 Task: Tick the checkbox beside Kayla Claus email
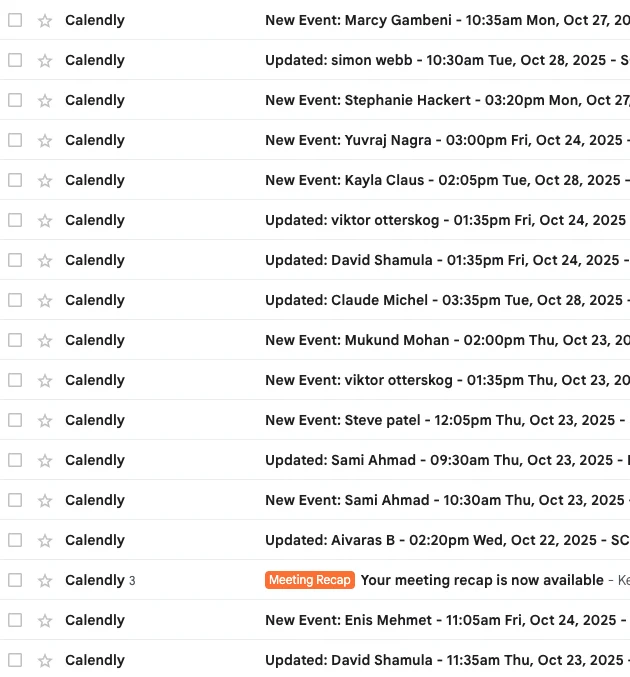click(15, 180)
